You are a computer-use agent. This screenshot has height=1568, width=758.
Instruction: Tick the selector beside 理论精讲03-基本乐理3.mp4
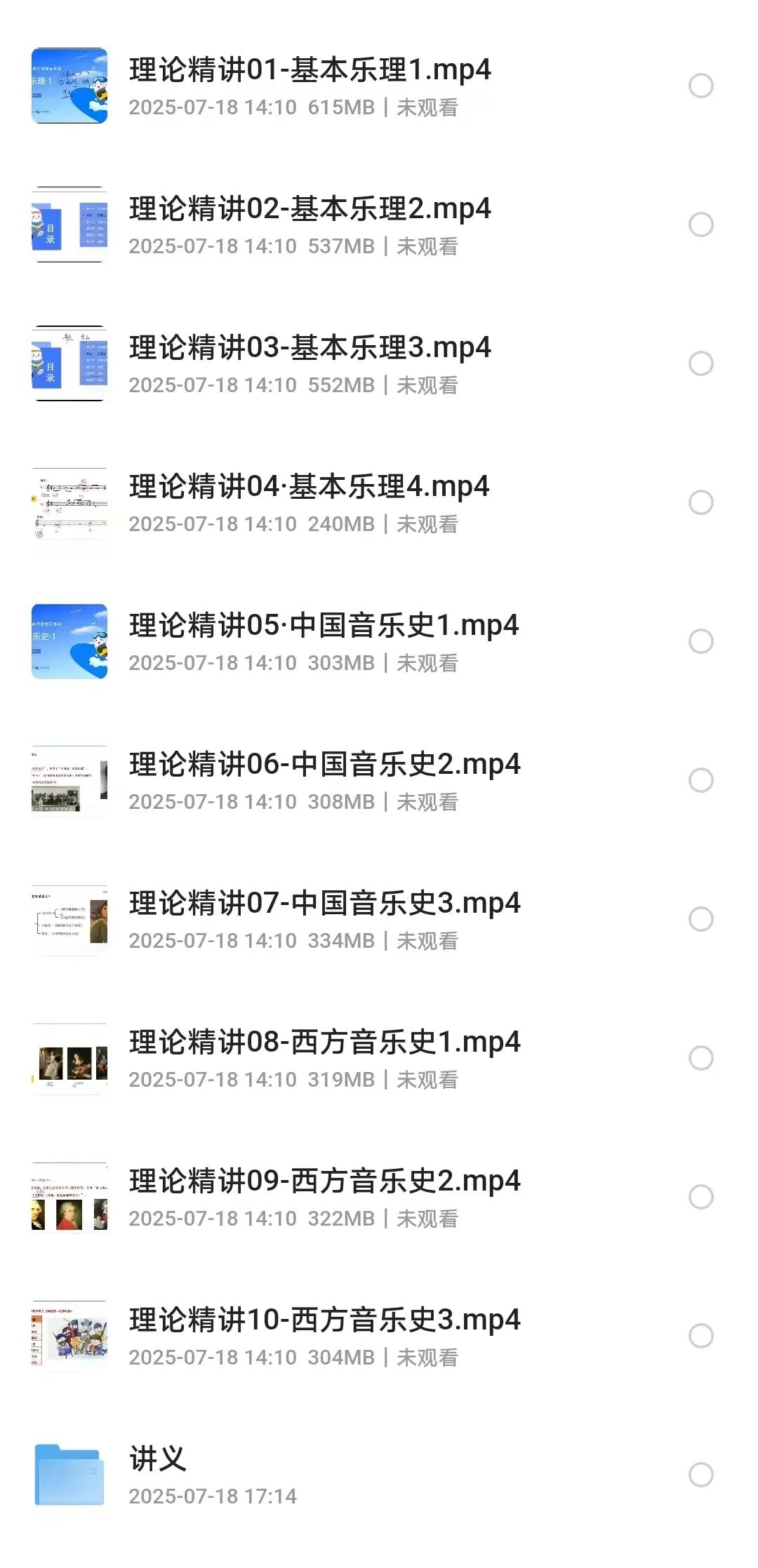coord(700,364)
